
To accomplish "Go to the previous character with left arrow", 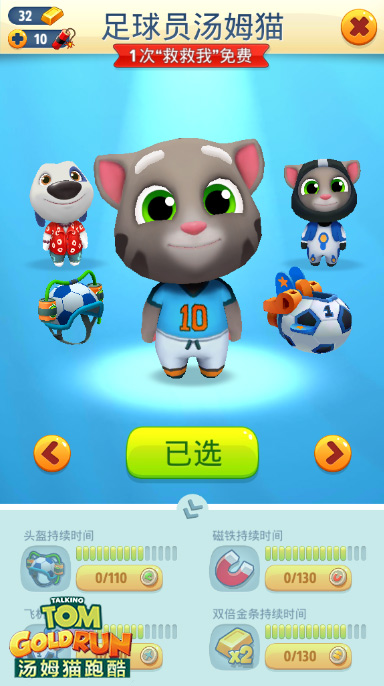I will tap(52, 453).
